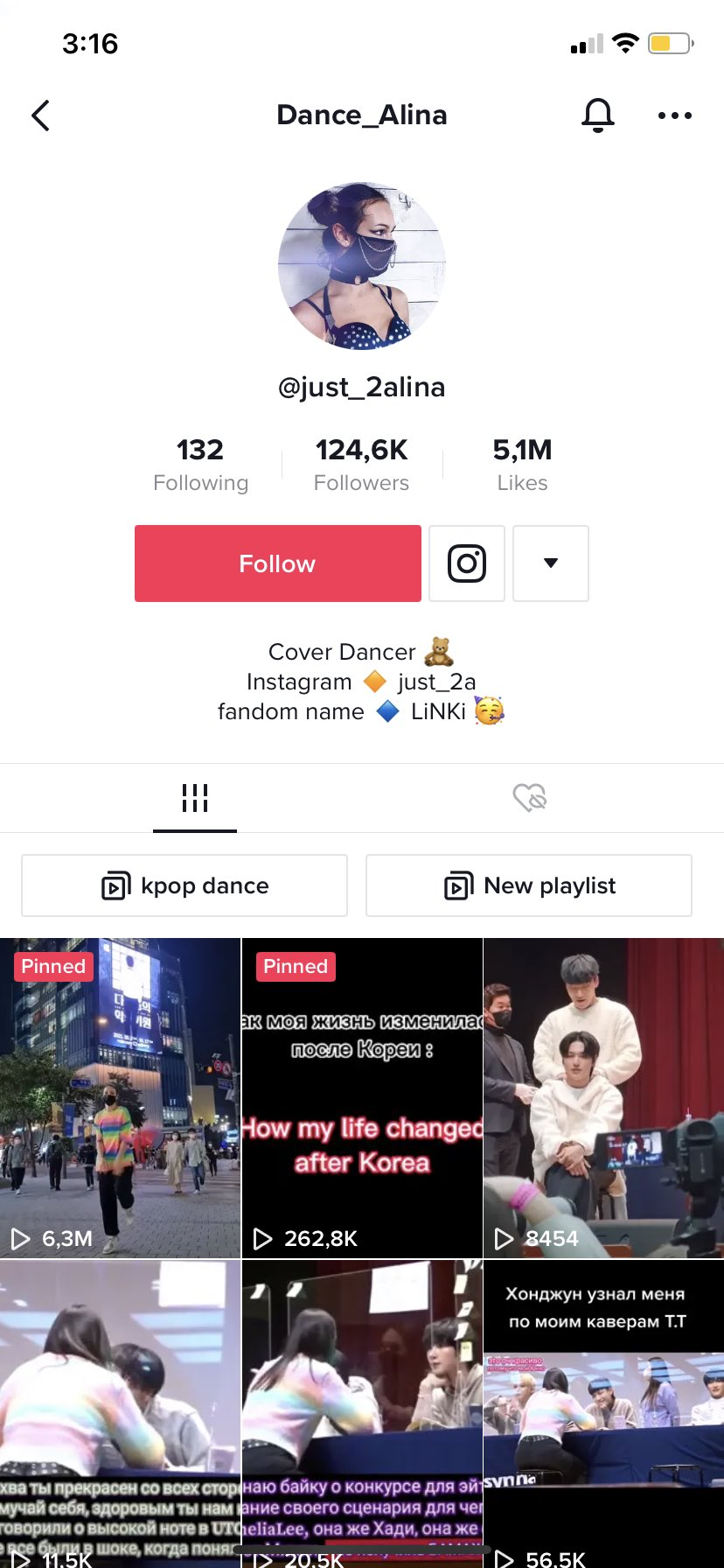This screenshot has height=1568, width=724.
Task: Open the notifications bell
Action: [598, 115]
